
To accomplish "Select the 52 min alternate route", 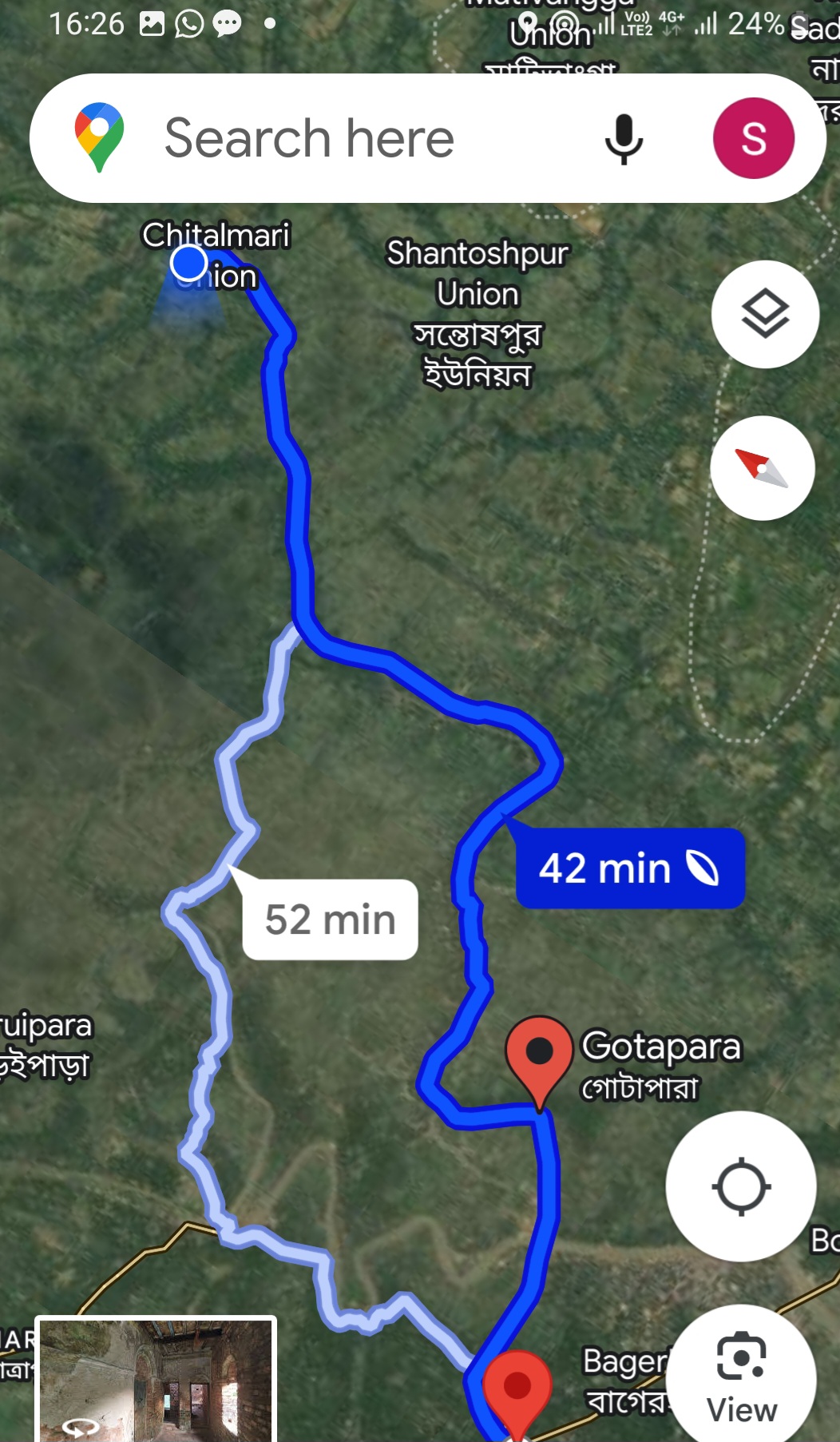I will [330, 920].
